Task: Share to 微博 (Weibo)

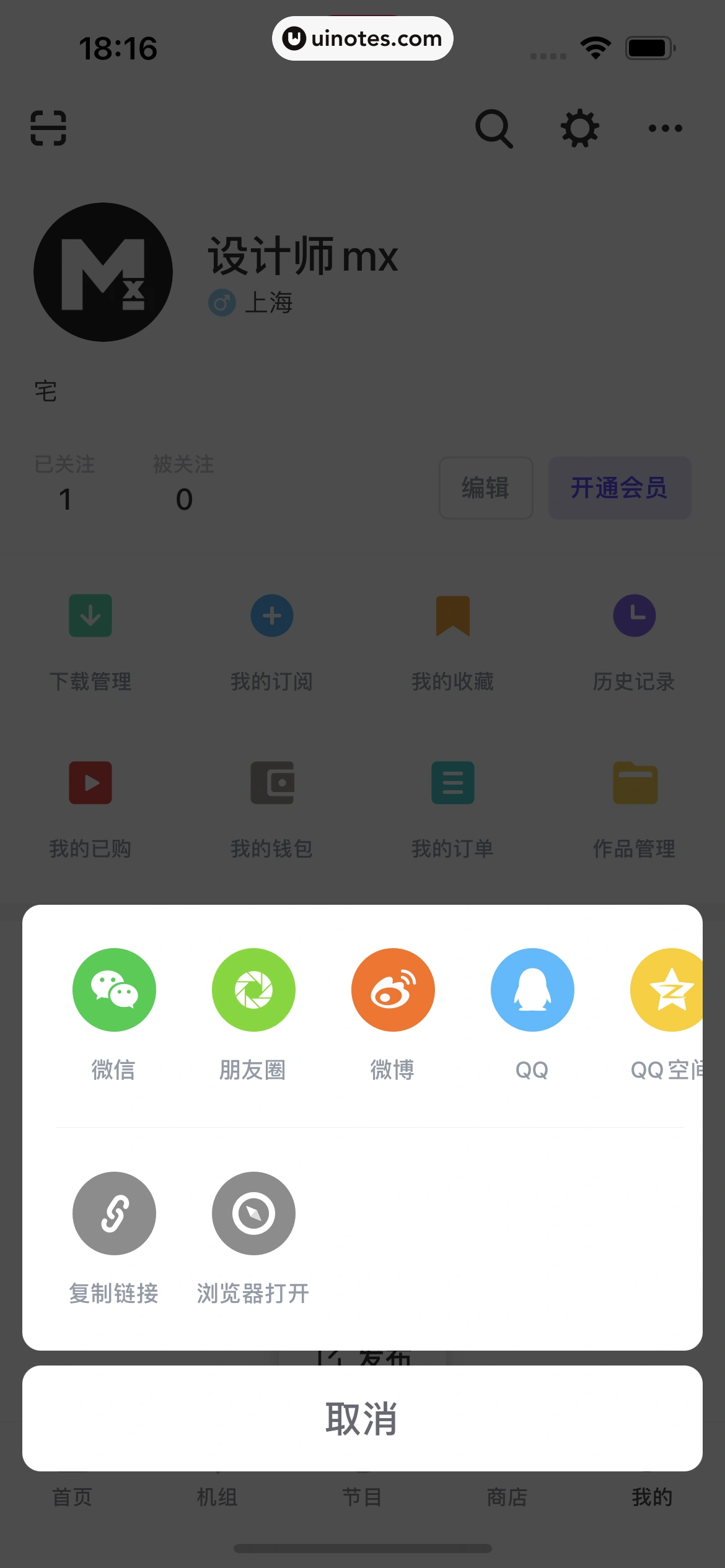Action: point(393,989)
